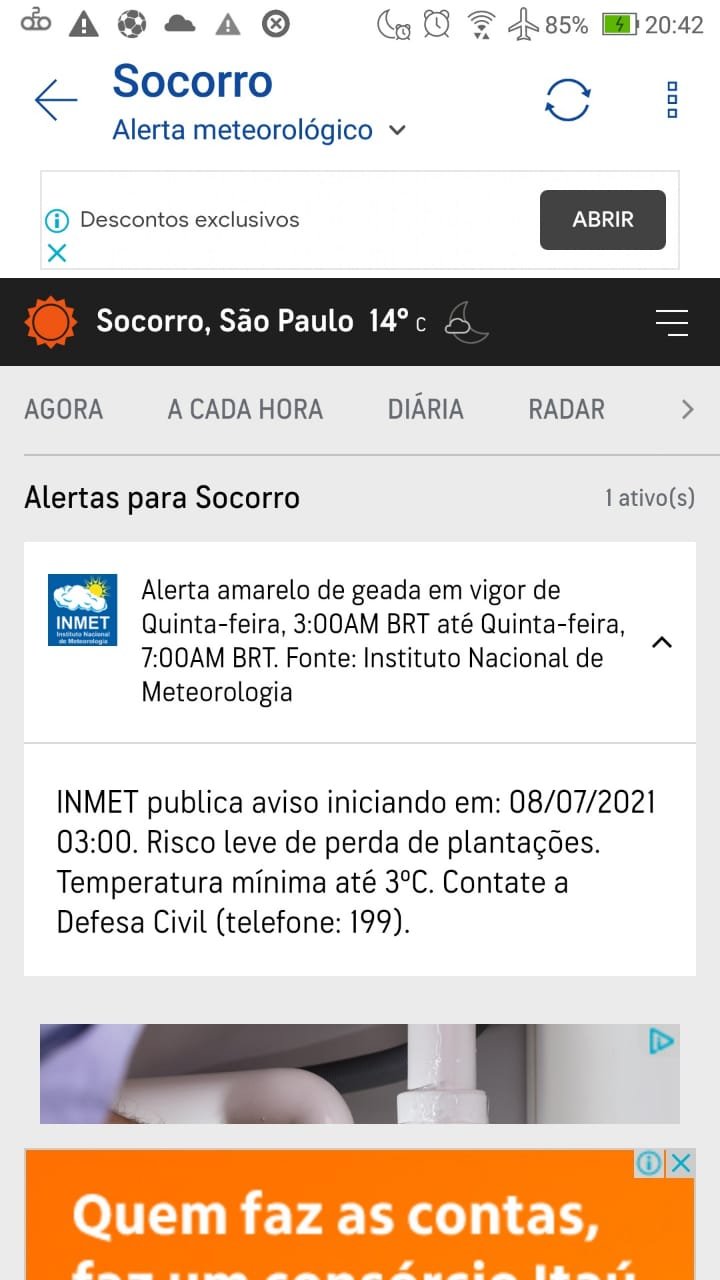Open the RADAR tab
Viewport: 720px width, 1280px height.
567,409
